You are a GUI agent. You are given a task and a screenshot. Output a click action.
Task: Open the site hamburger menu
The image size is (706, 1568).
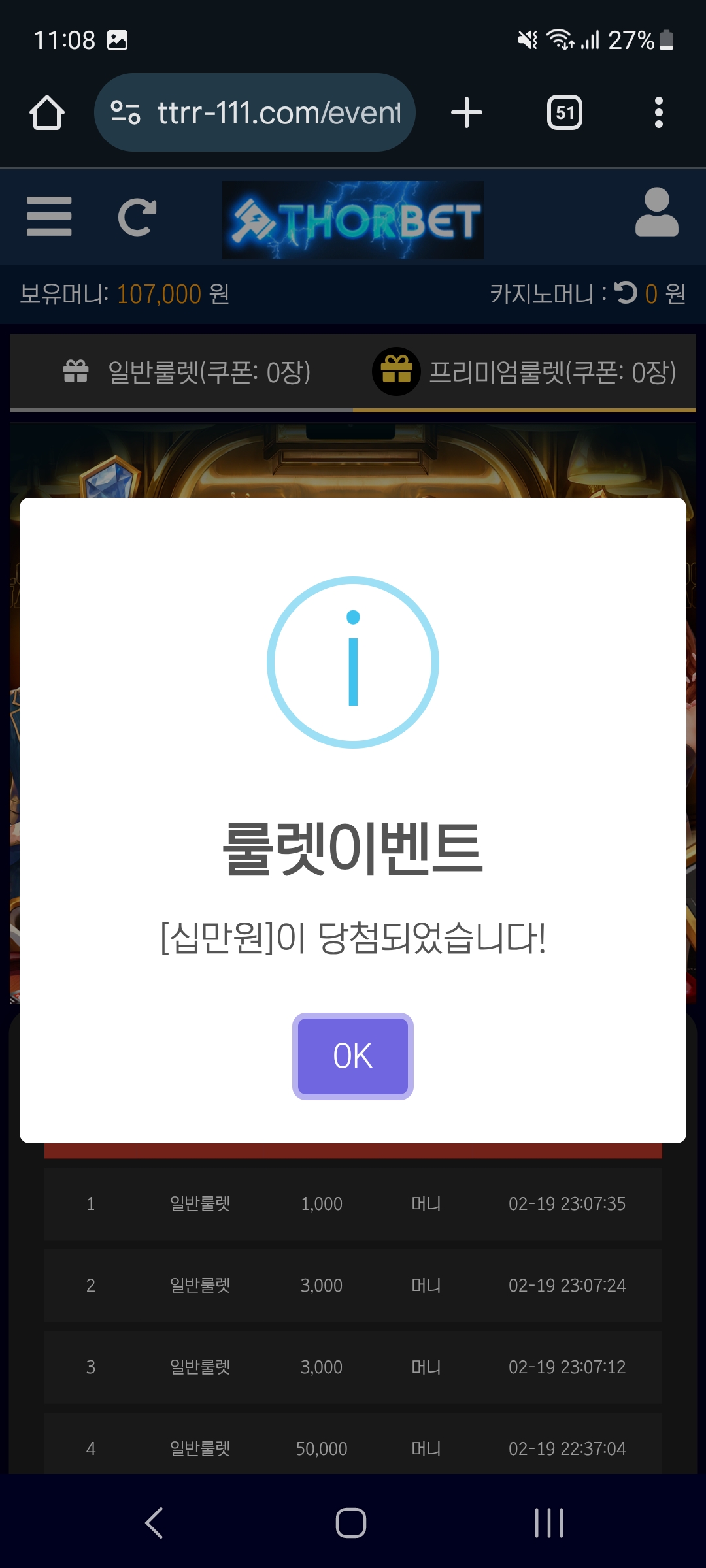tap(49, 216)
